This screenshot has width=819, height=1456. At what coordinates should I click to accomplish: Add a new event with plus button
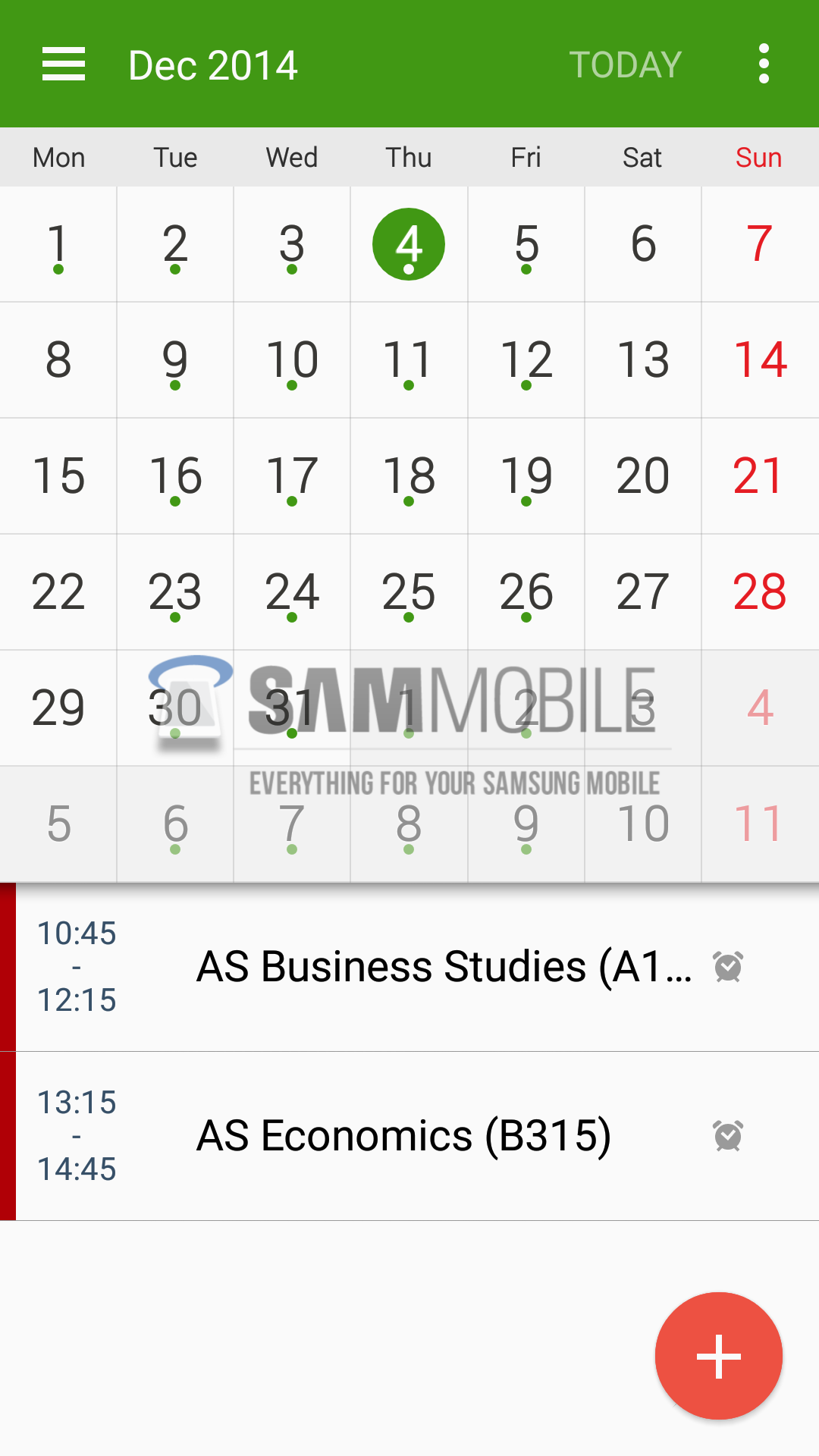718,1356
